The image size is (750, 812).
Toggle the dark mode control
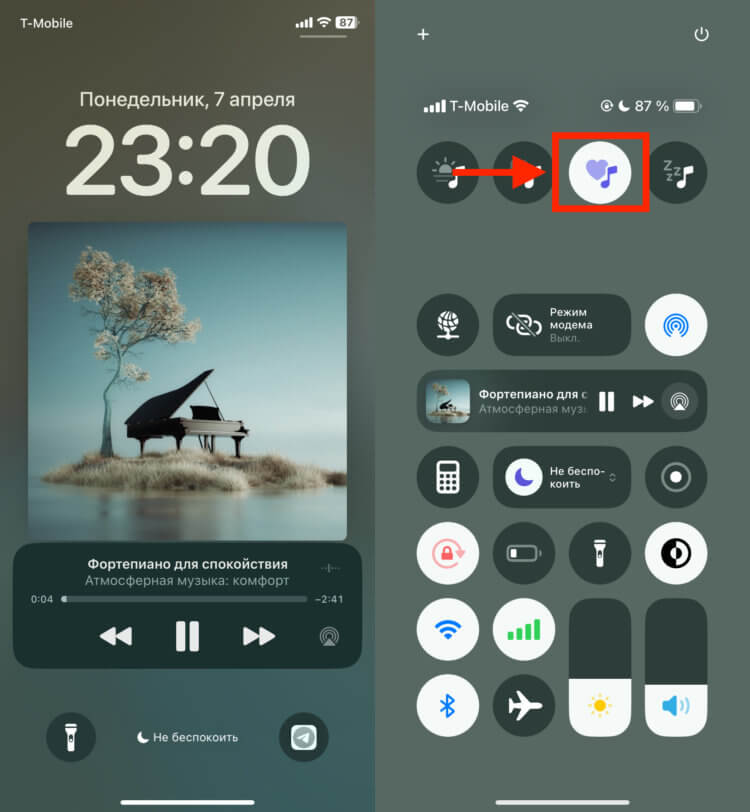[676, 553]
